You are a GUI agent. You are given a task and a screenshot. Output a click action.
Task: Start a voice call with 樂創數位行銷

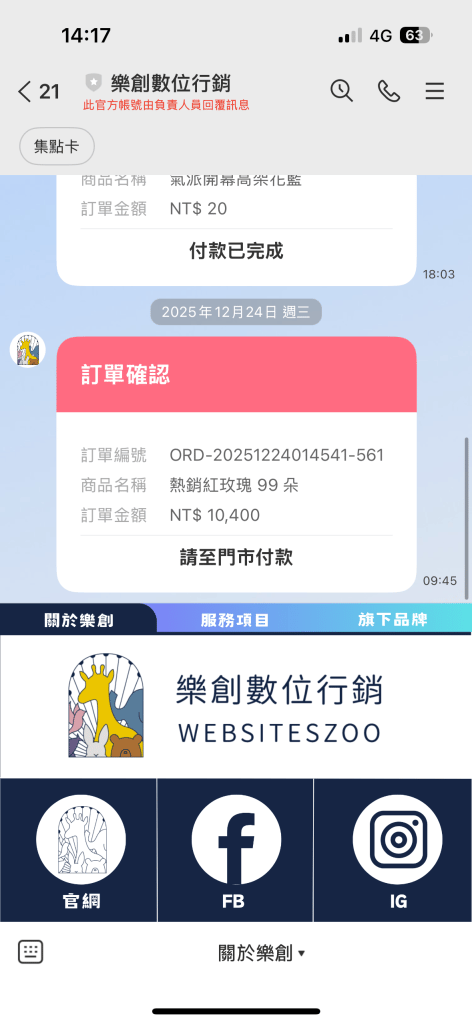pyautogui.click(x=388, y=91)
